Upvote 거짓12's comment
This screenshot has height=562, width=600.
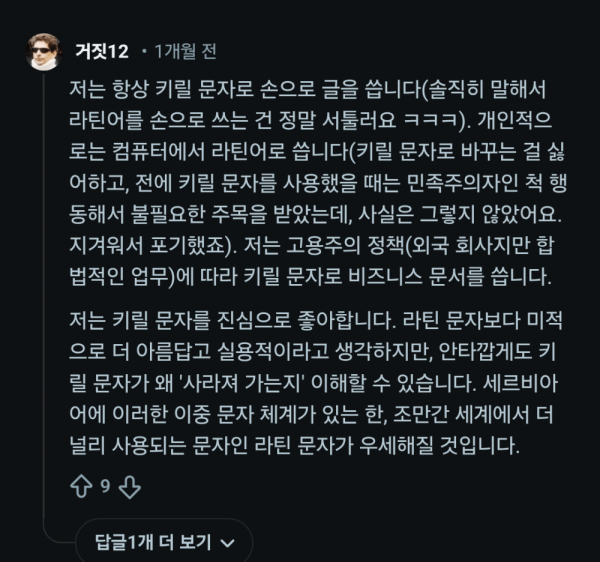tap(81, 487)
